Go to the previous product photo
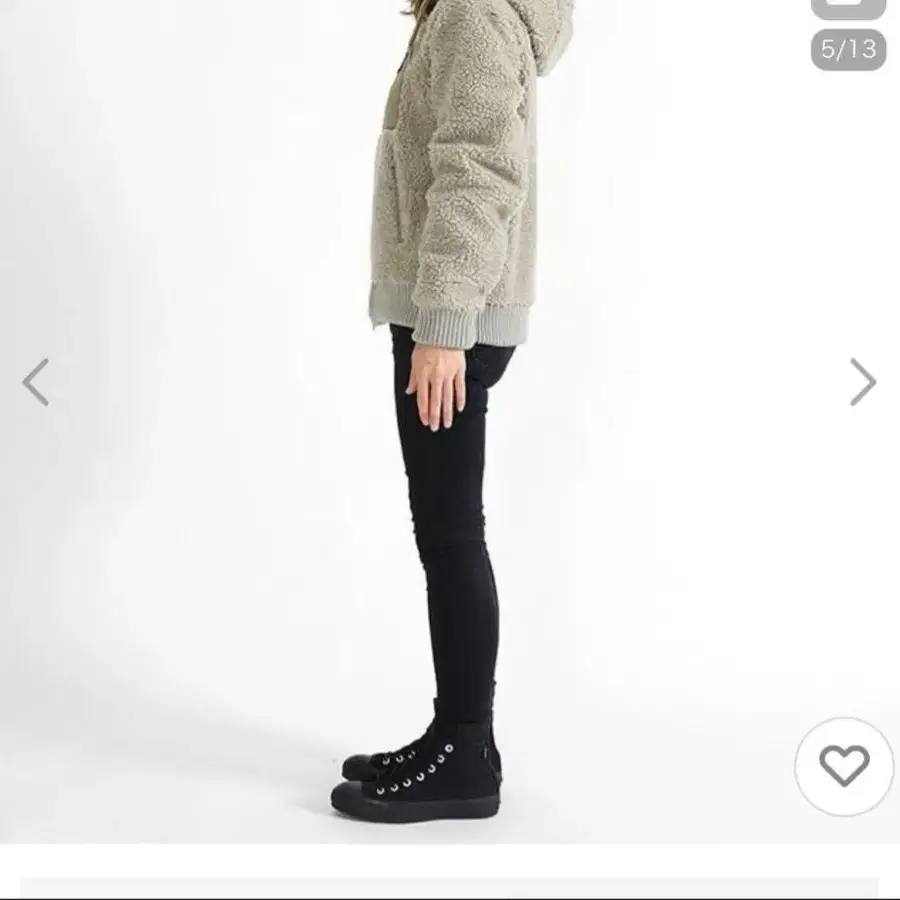This screenshot has width=900, height=900. click(36, 382)
